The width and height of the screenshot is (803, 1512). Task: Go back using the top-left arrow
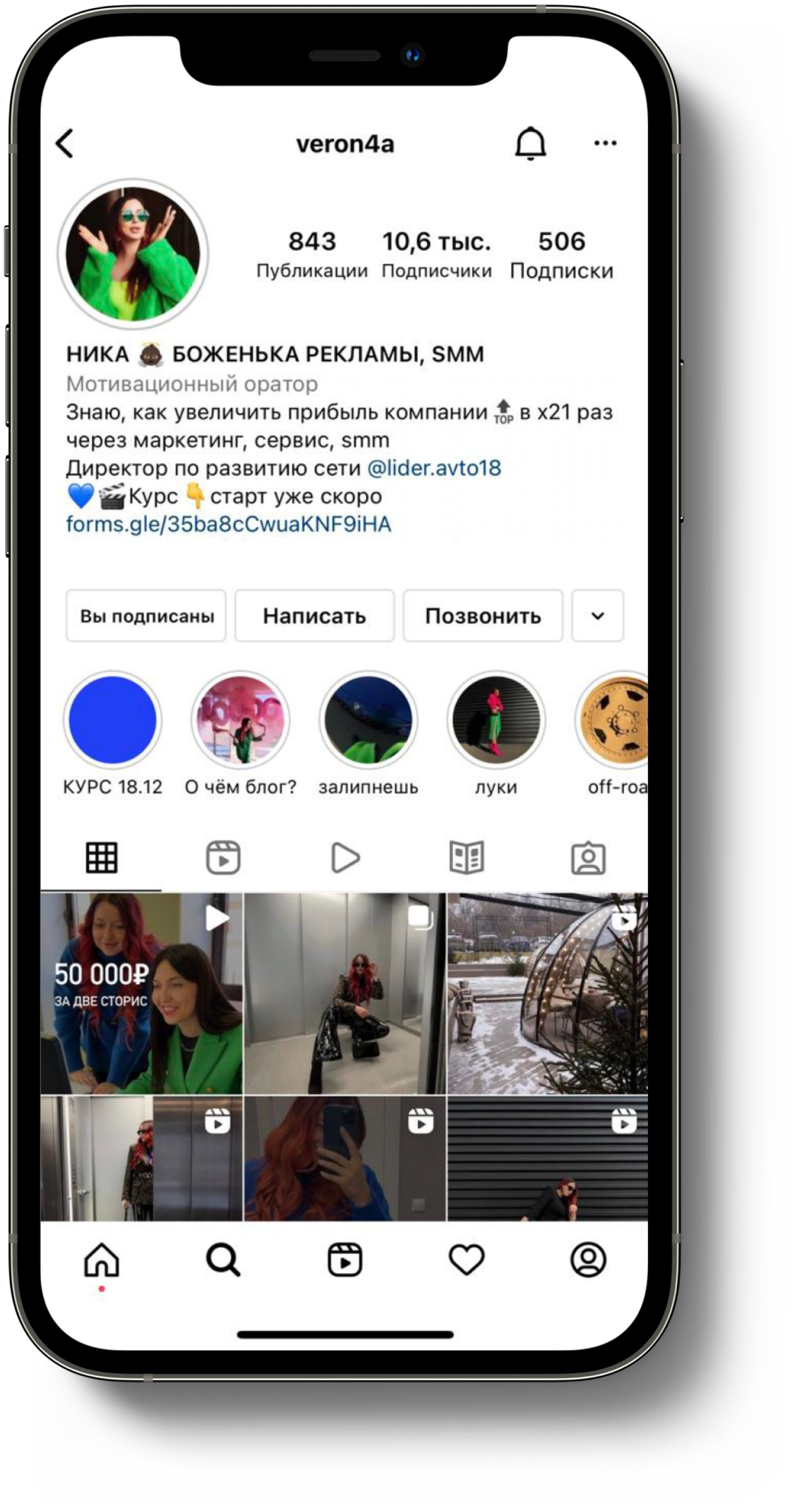(x=64, y=143)
